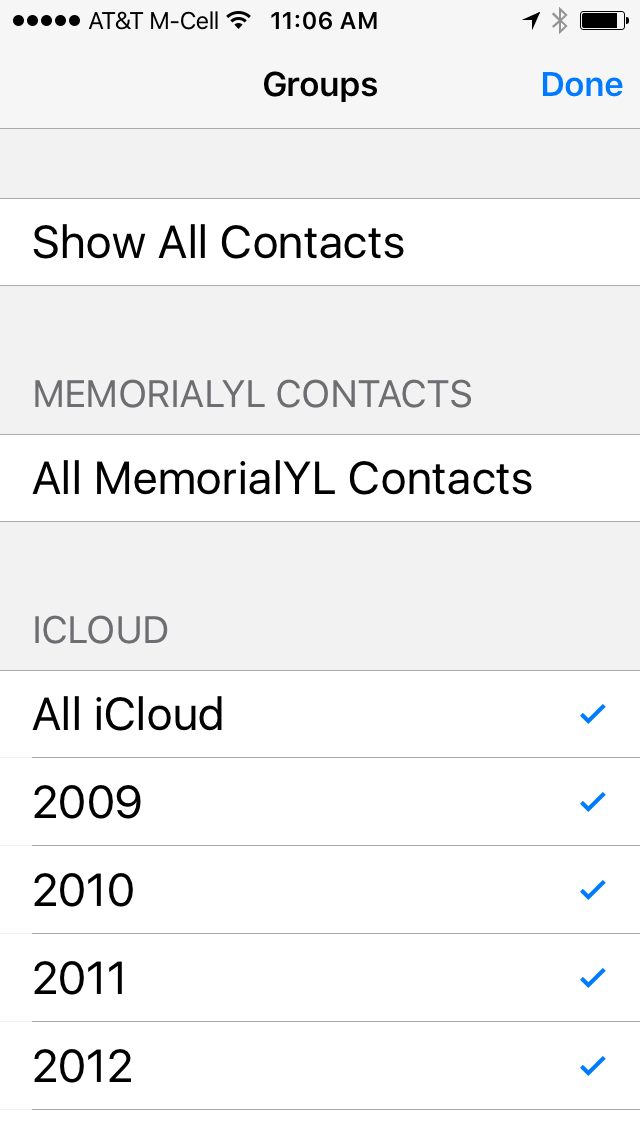Image resolution: width=640 pixels, height=1136 pixels.
Task: Toggle the 2010 group checkmark
Action: (x=320, y=890)
